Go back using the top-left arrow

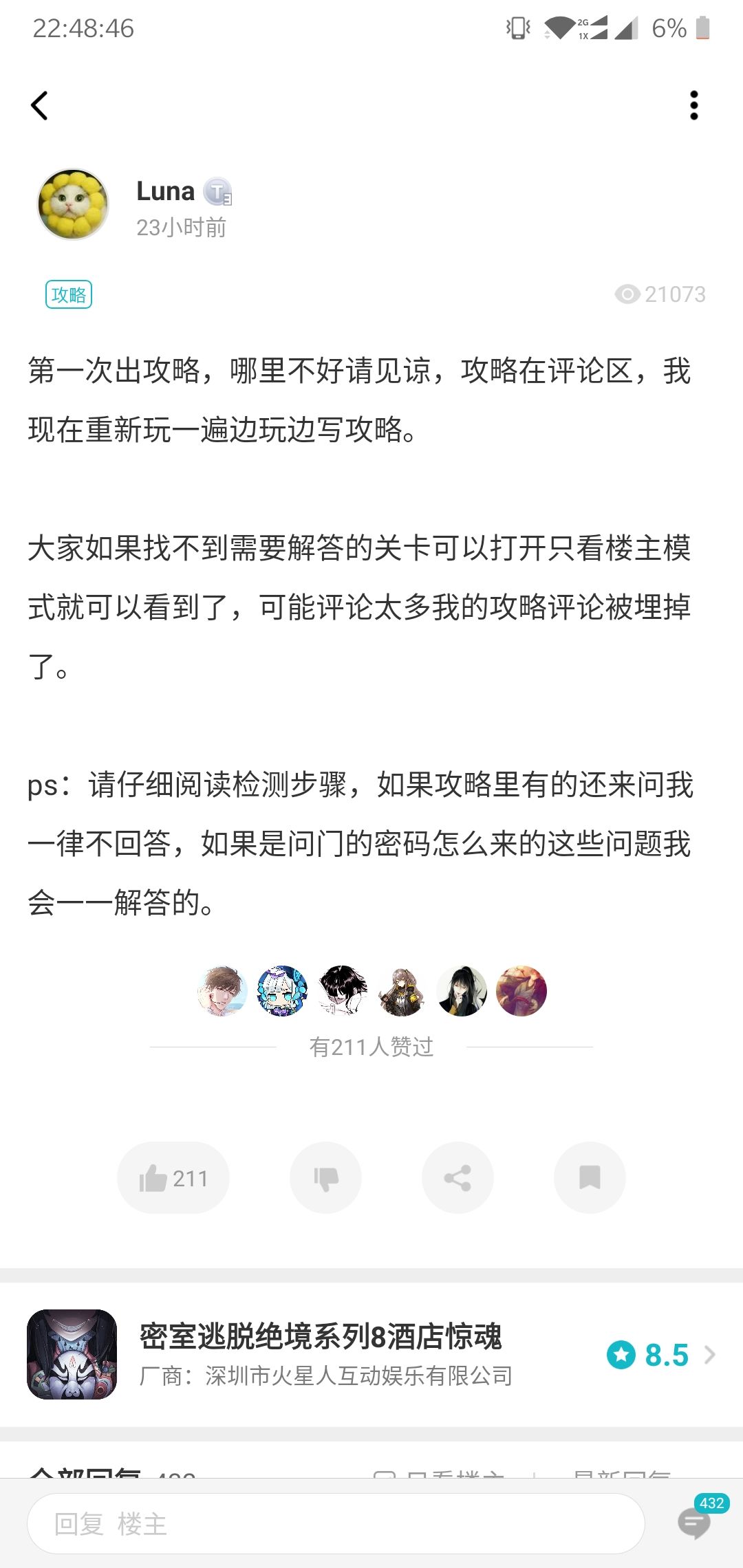[x=40, y=106]
